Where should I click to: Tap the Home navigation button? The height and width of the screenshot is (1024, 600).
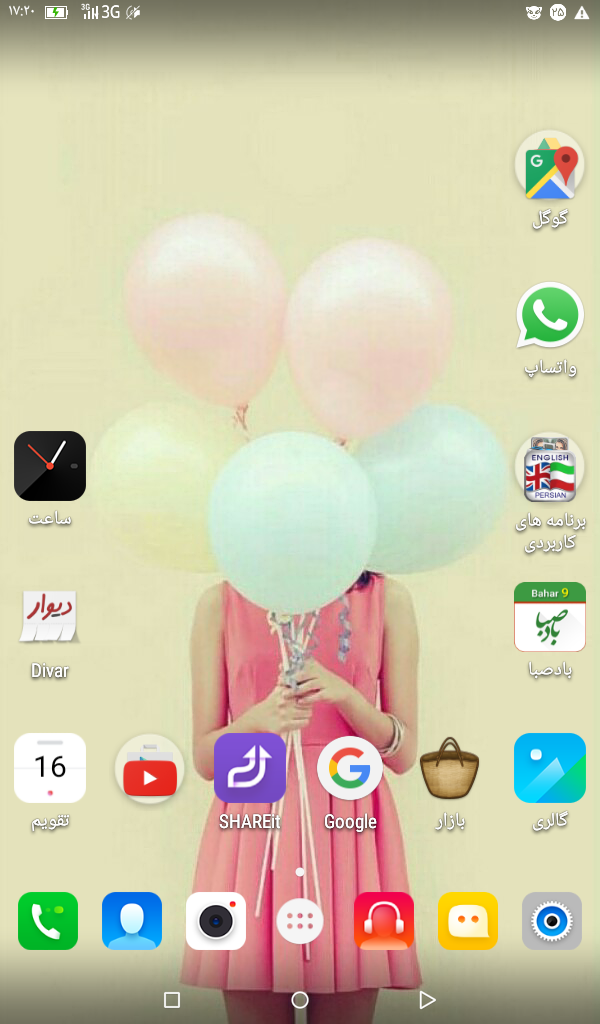pos(300,1000)
